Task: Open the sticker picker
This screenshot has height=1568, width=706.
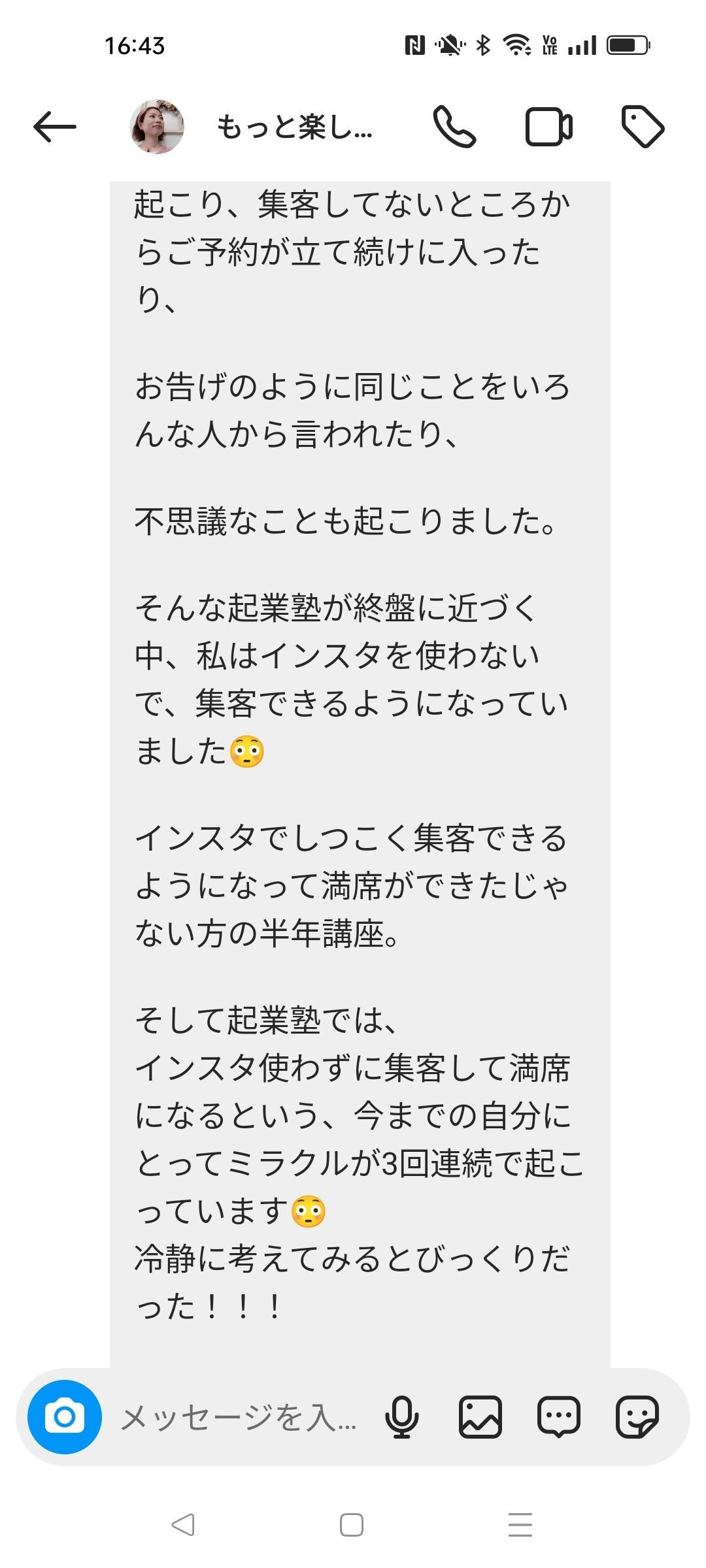Action: point(637,1417)
